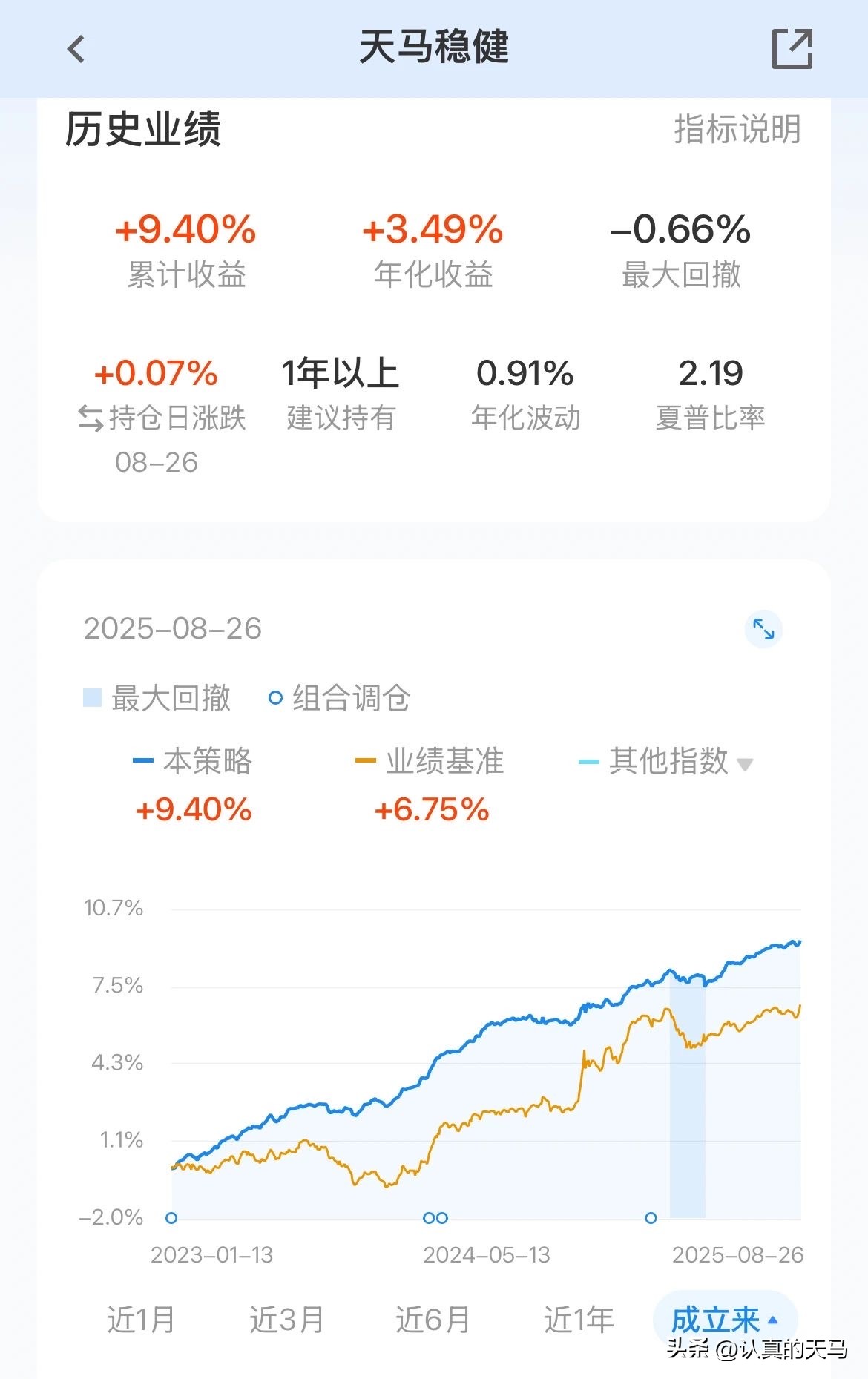Open 指标说明 explanation
This screenshot has width=868, height=1379.
coord(737,129)
